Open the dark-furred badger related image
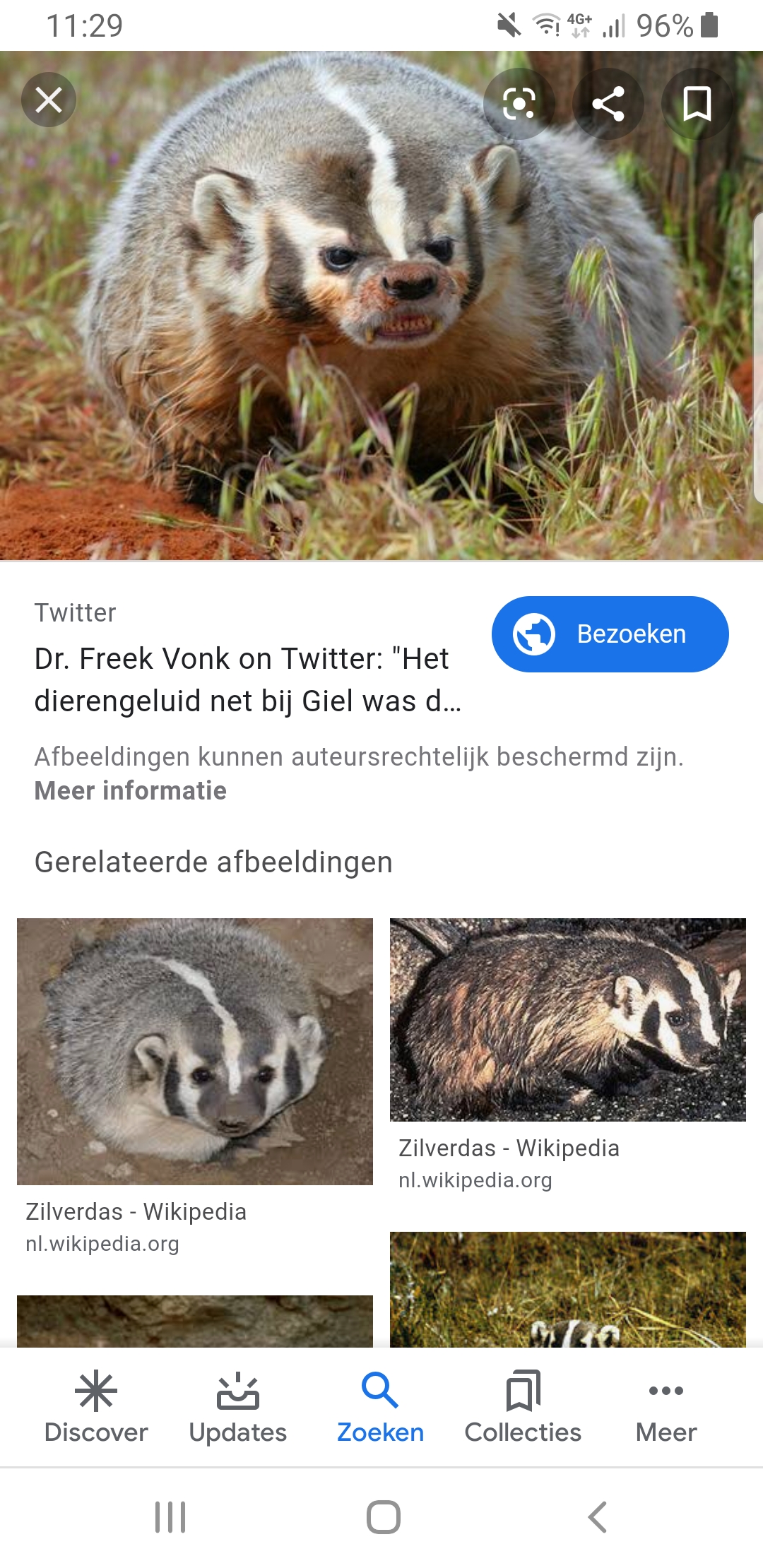Viewport: 763px width, 1568px height. (567, 1019)
